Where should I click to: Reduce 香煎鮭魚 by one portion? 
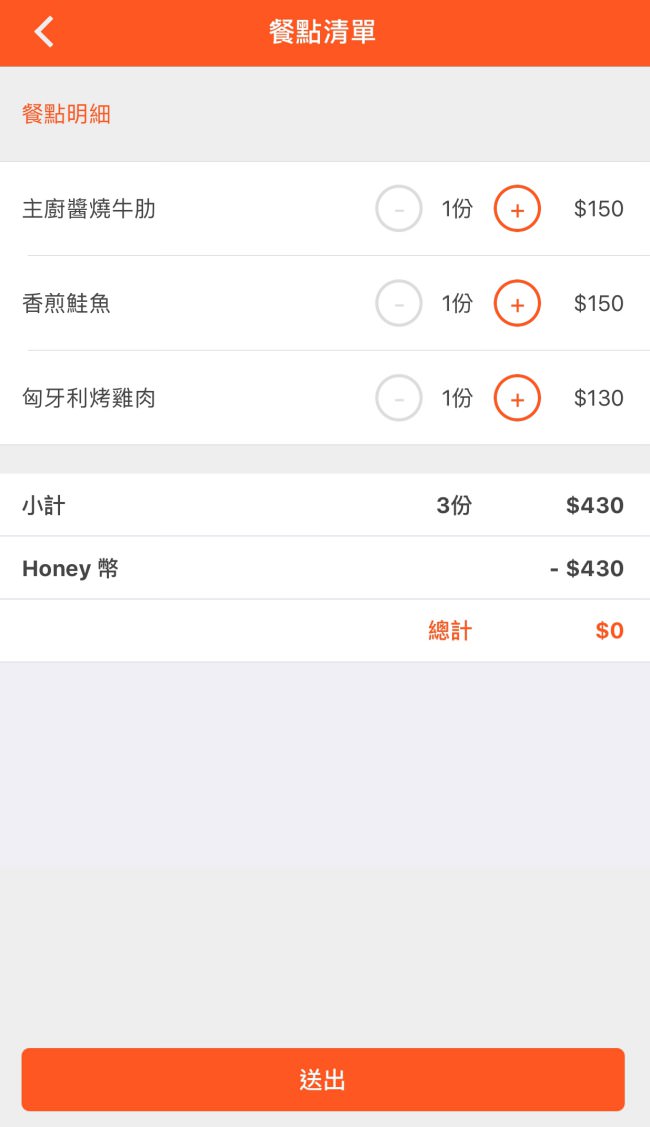399,303
